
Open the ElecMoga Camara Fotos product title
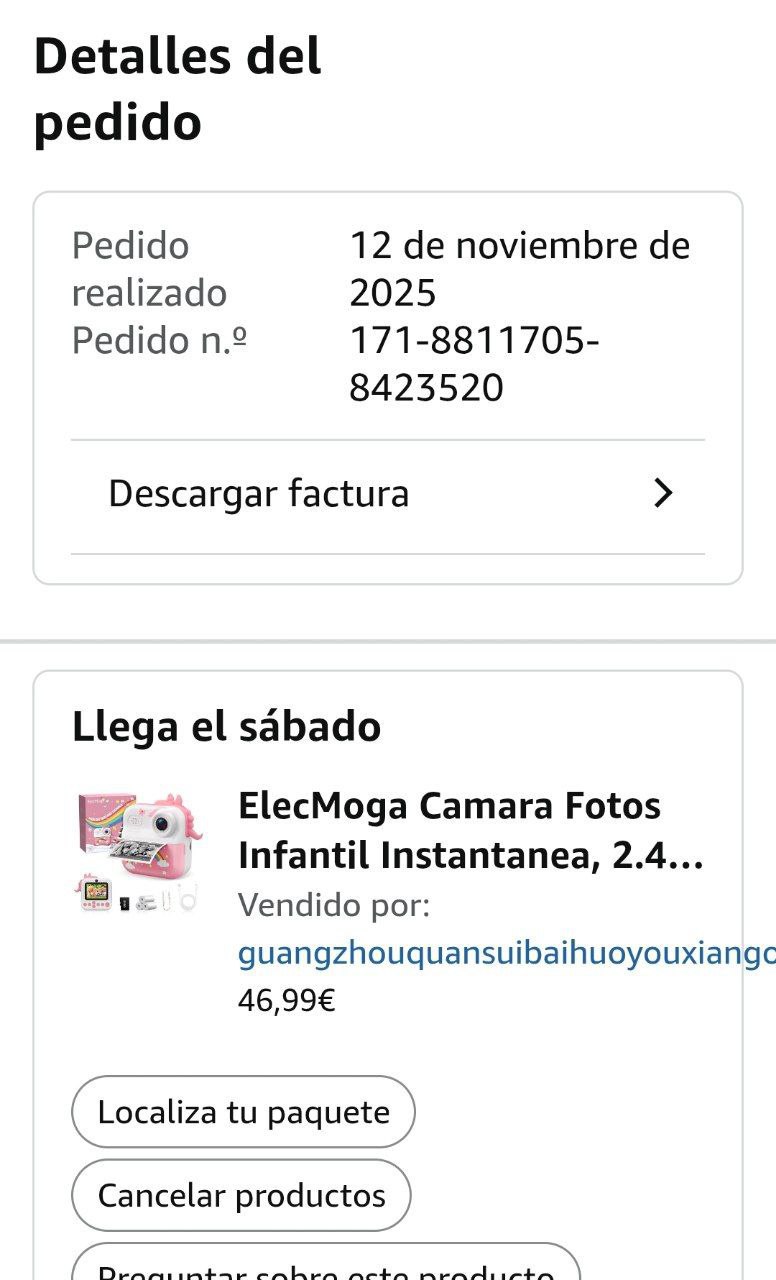(x=470, y=830)
